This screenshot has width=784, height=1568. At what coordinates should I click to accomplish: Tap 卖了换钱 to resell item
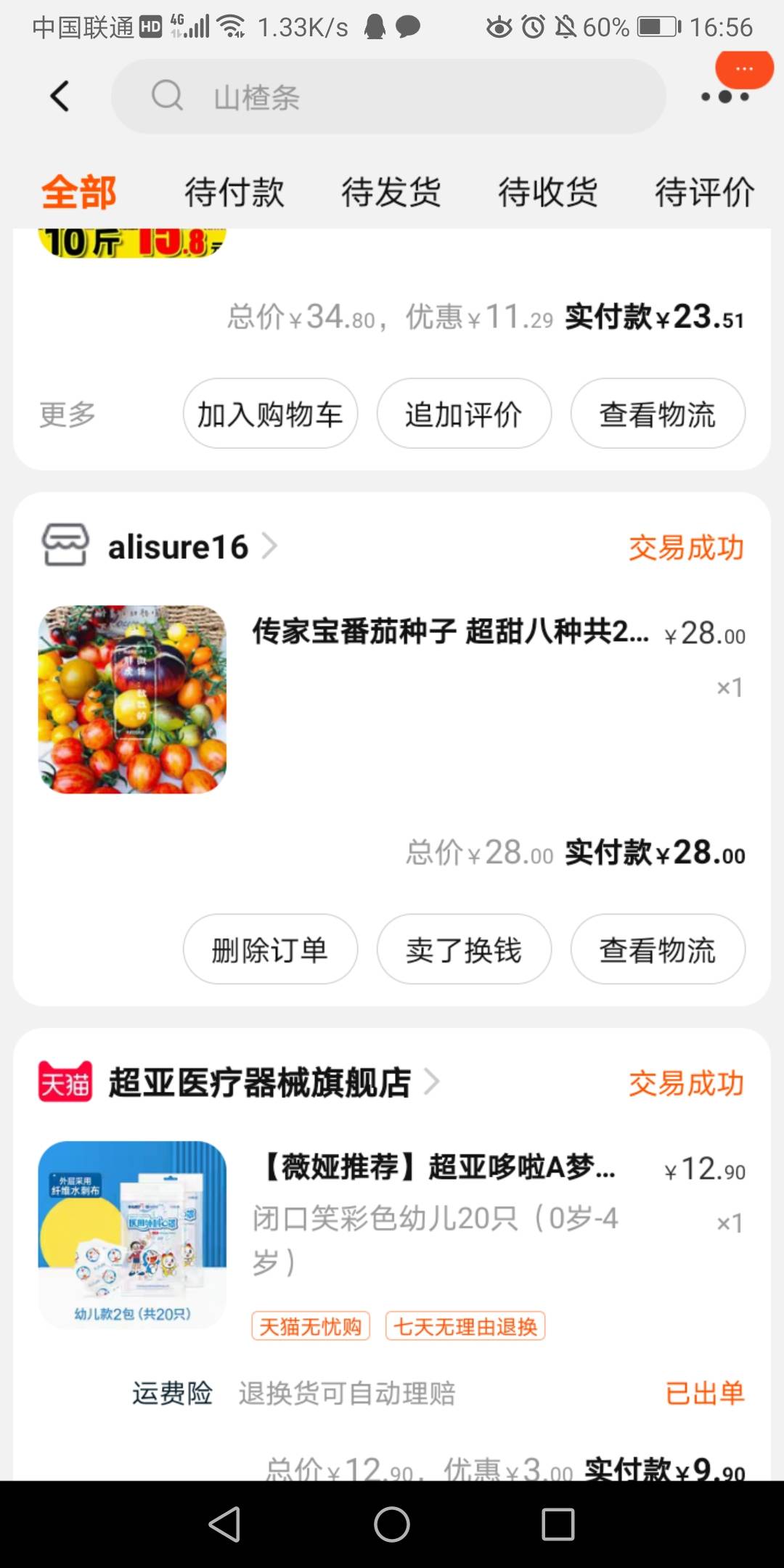coord(464,950)
